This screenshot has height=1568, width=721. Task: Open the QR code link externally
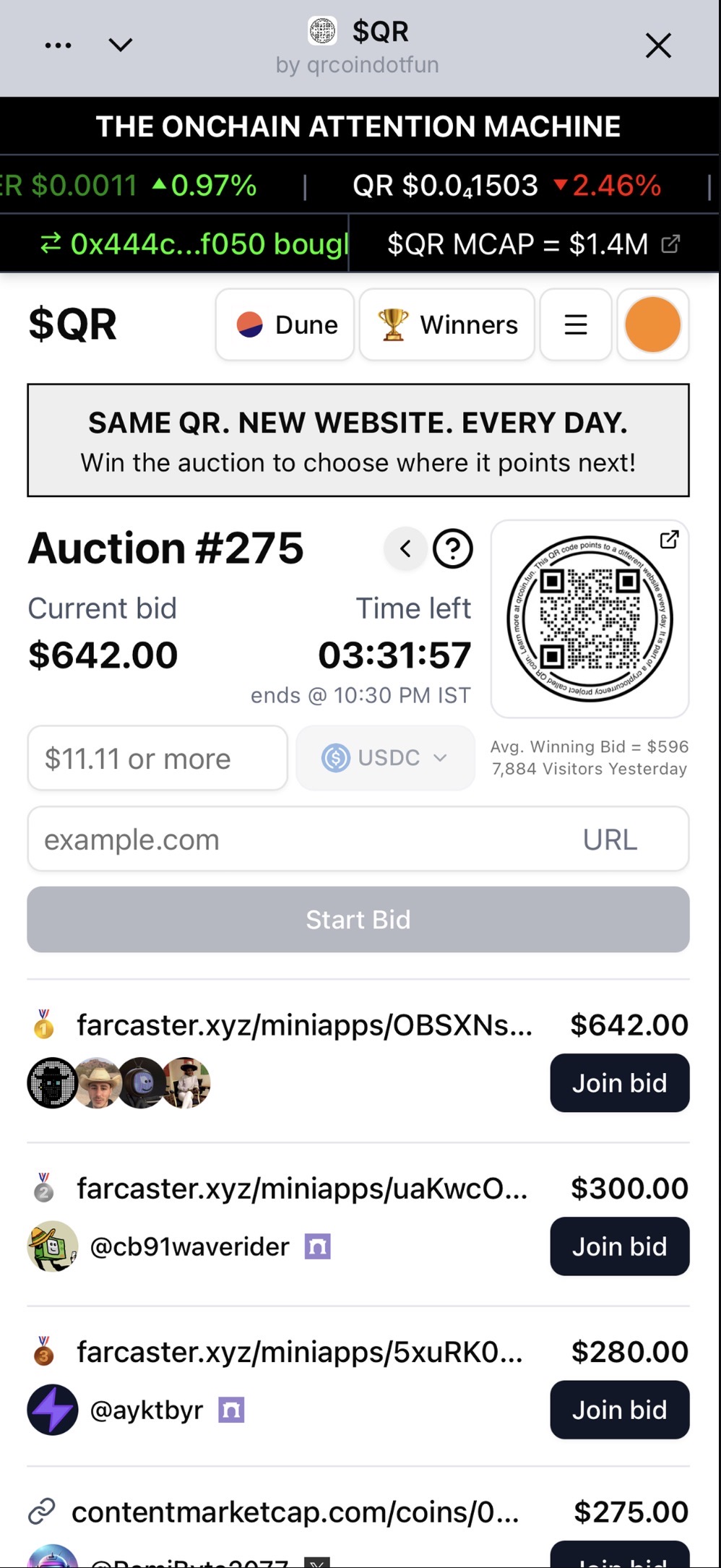pyautogui.click(x=669, y=540)
